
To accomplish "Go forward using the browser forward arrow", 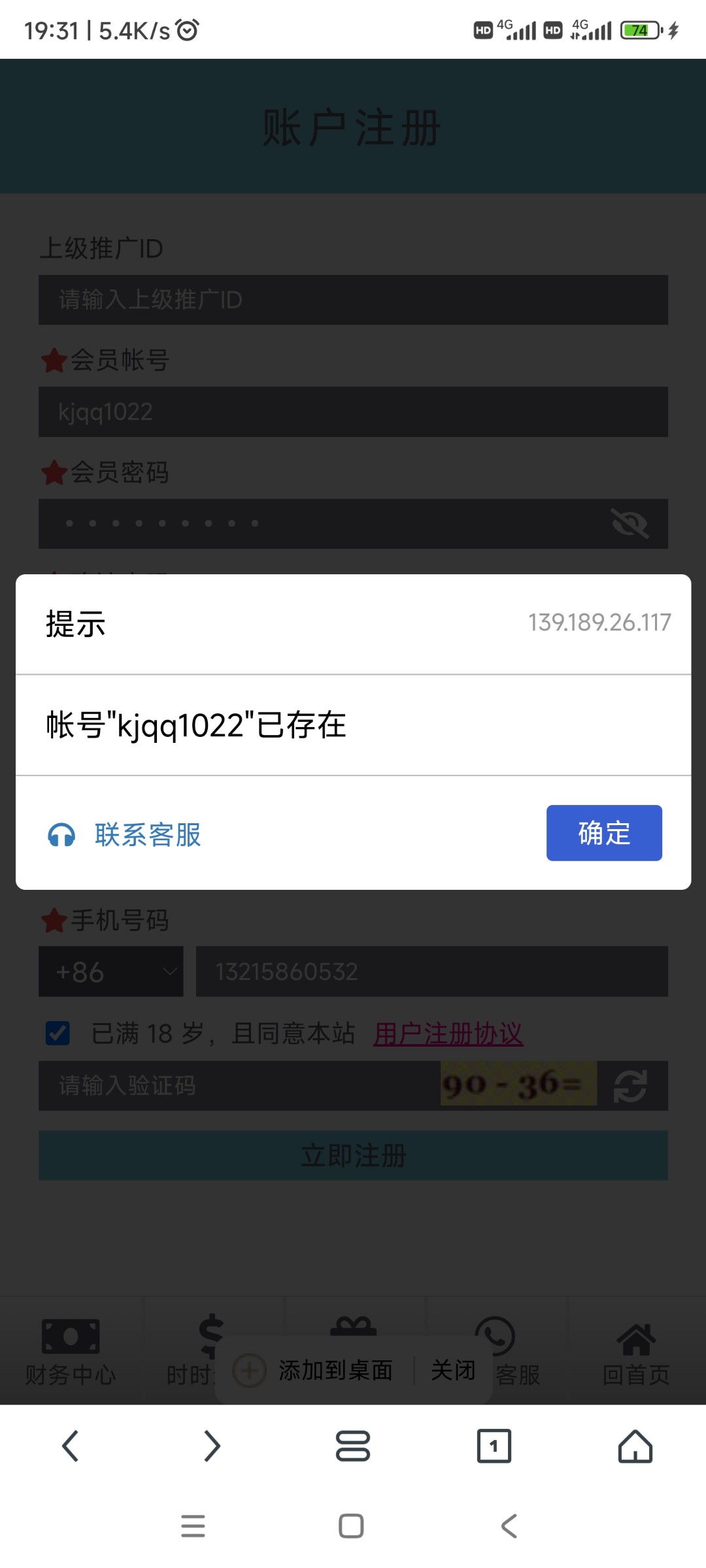I will click(x=212, y=1446).
